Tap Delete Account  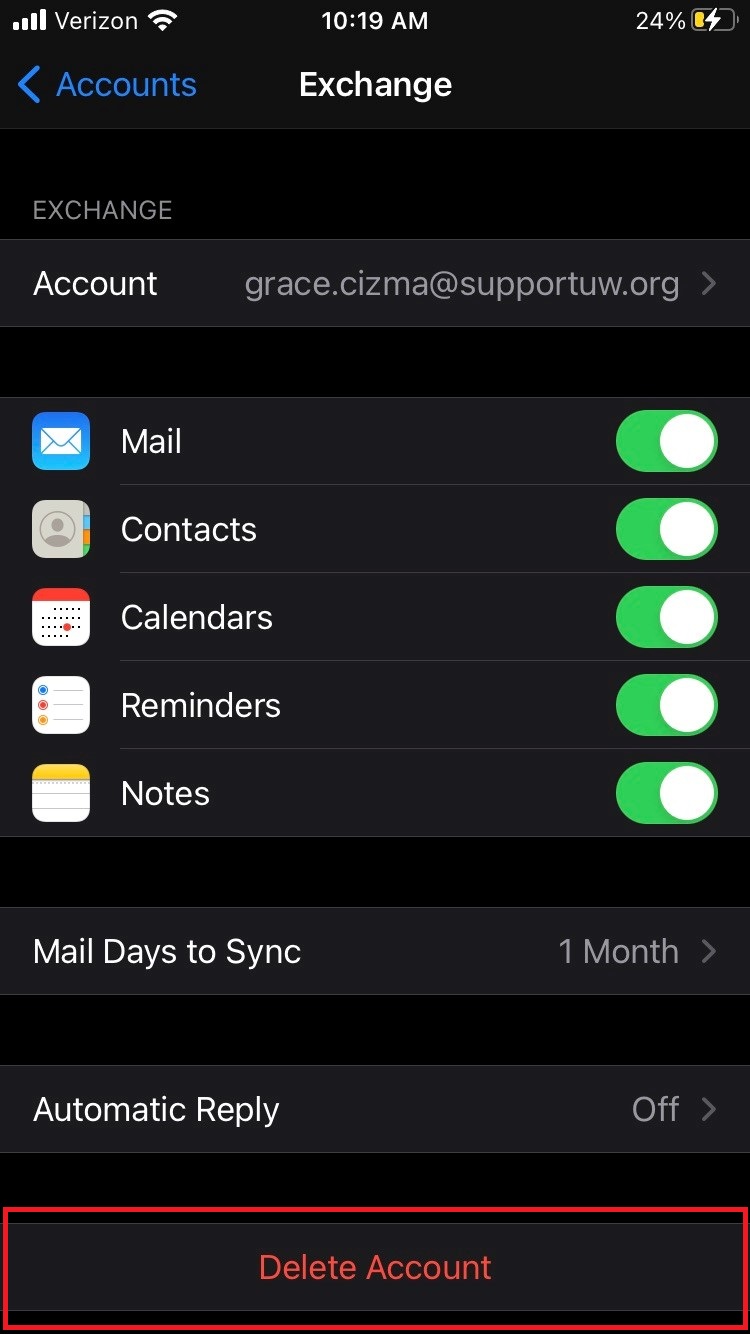[x=375, y=1267]
